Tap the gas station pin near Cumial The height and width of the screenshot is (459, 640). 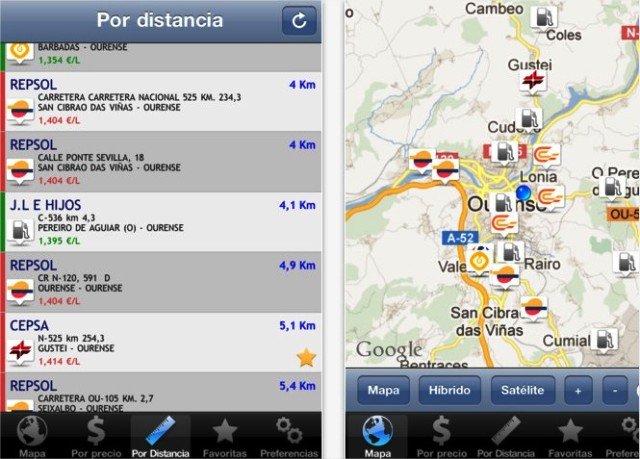[603, 339]
